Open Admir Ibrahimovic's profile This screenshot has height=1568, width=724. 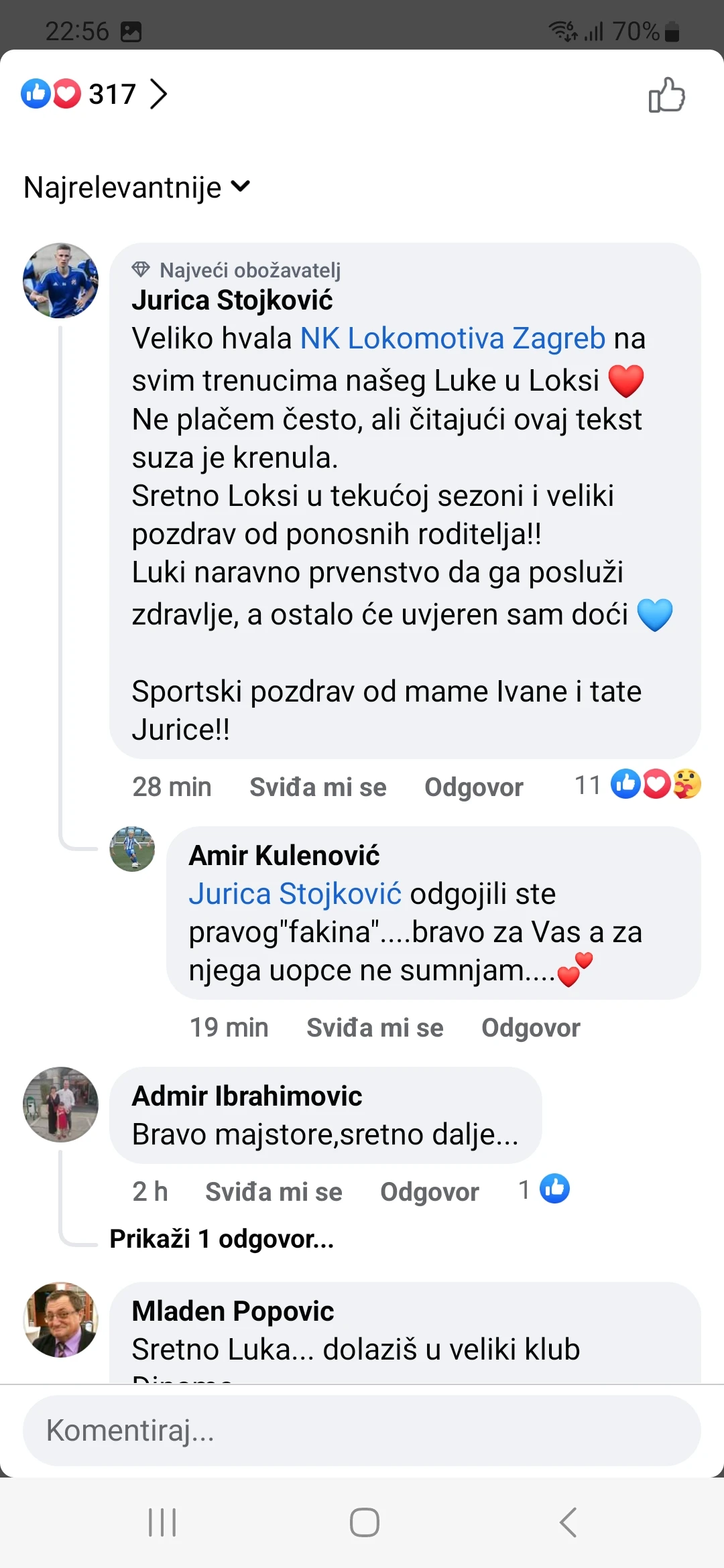click(247, 1096)
